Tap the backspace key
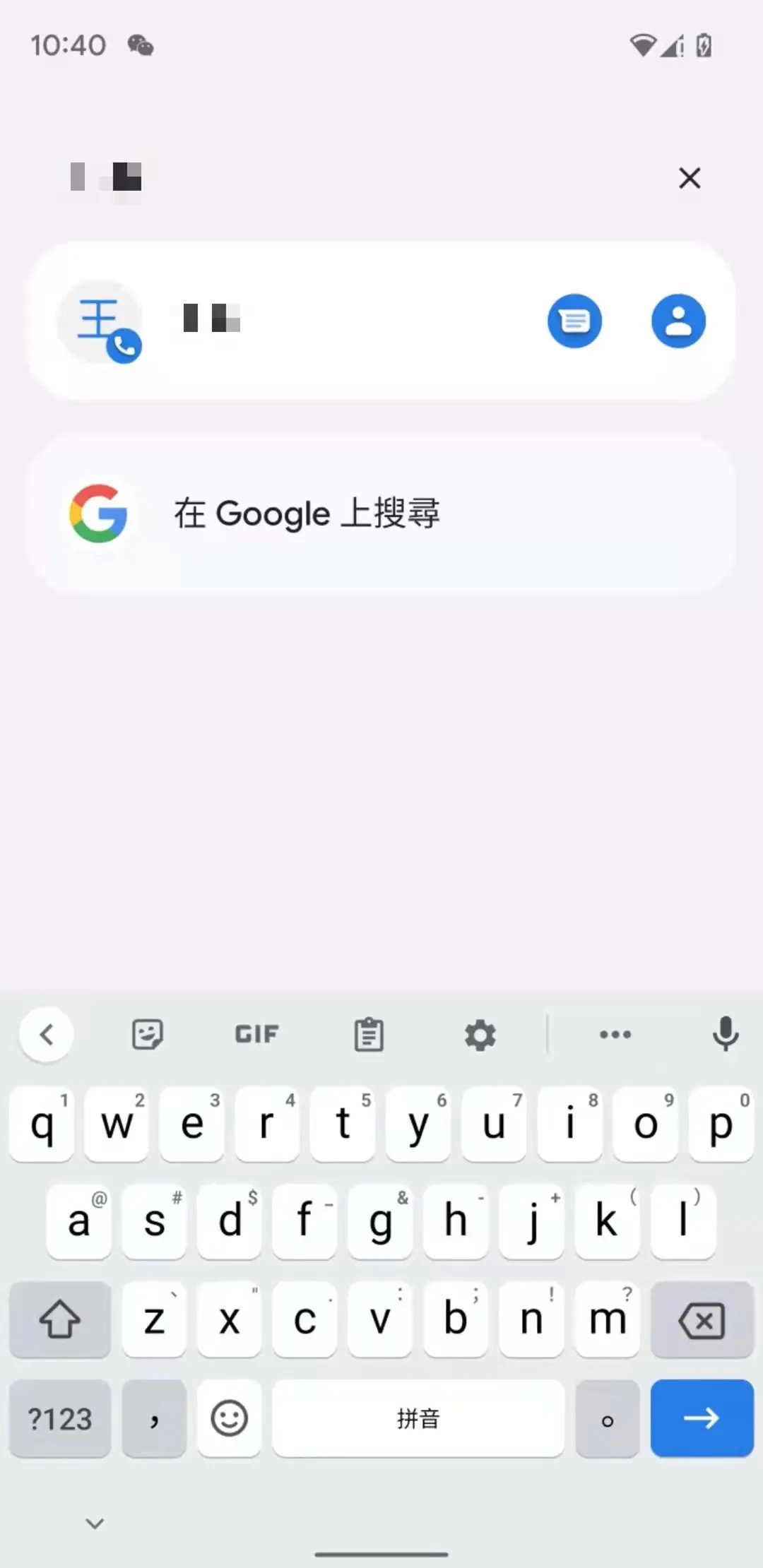 point(702,1320)
